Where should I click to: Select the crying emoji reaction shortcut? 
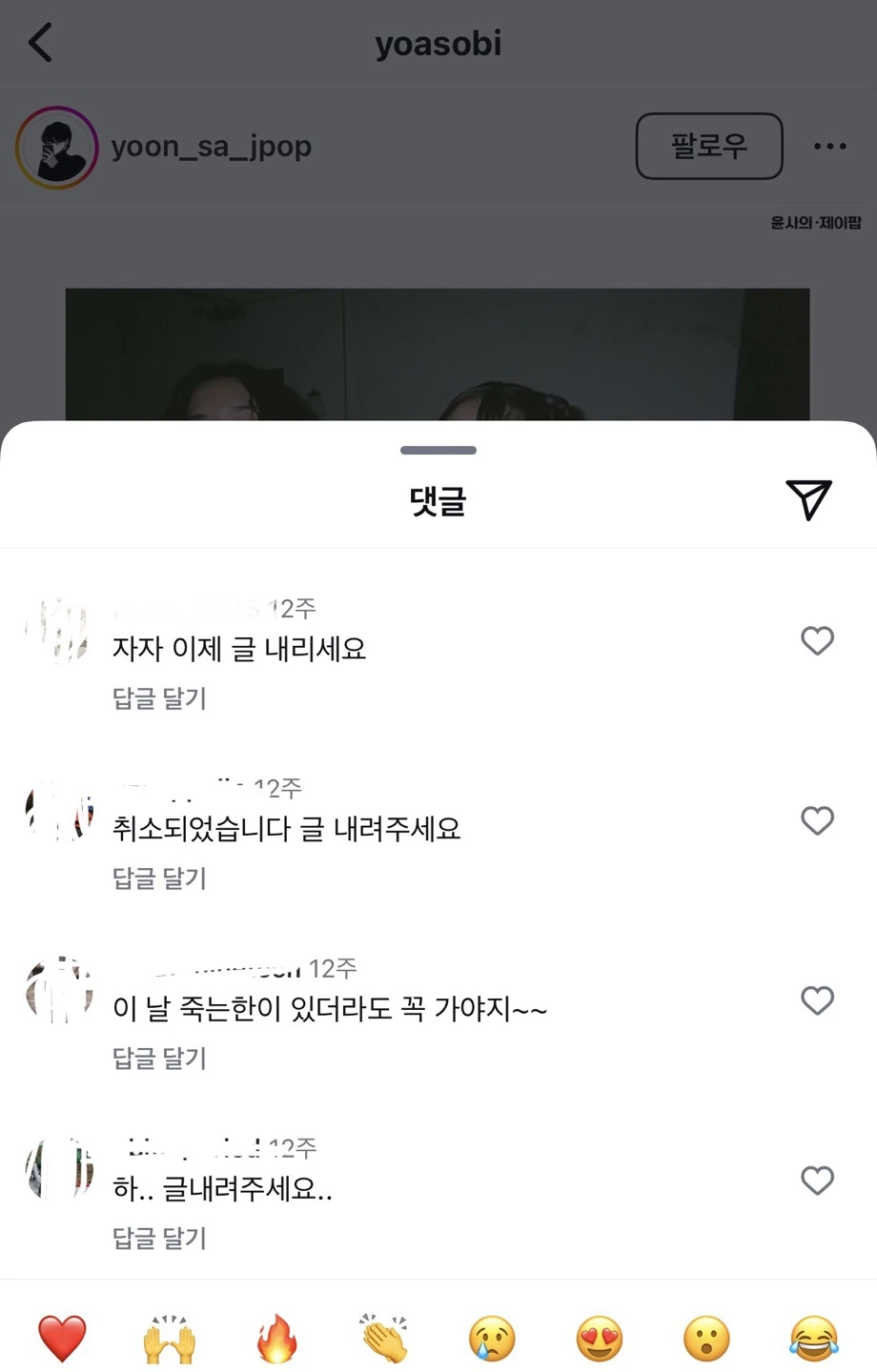[x=490, y=1339]
